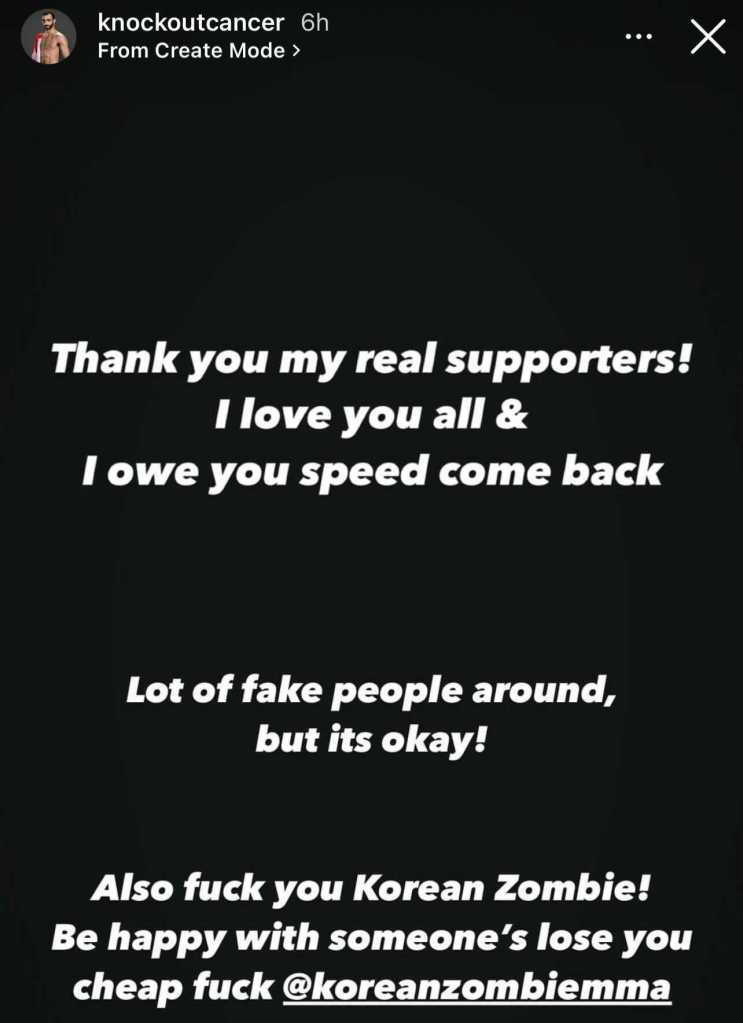Viewport: 743px width, 1023px height.
Task: Tap the knockoutcancer username
Action: pyautogui.click(x=191, y=22)
